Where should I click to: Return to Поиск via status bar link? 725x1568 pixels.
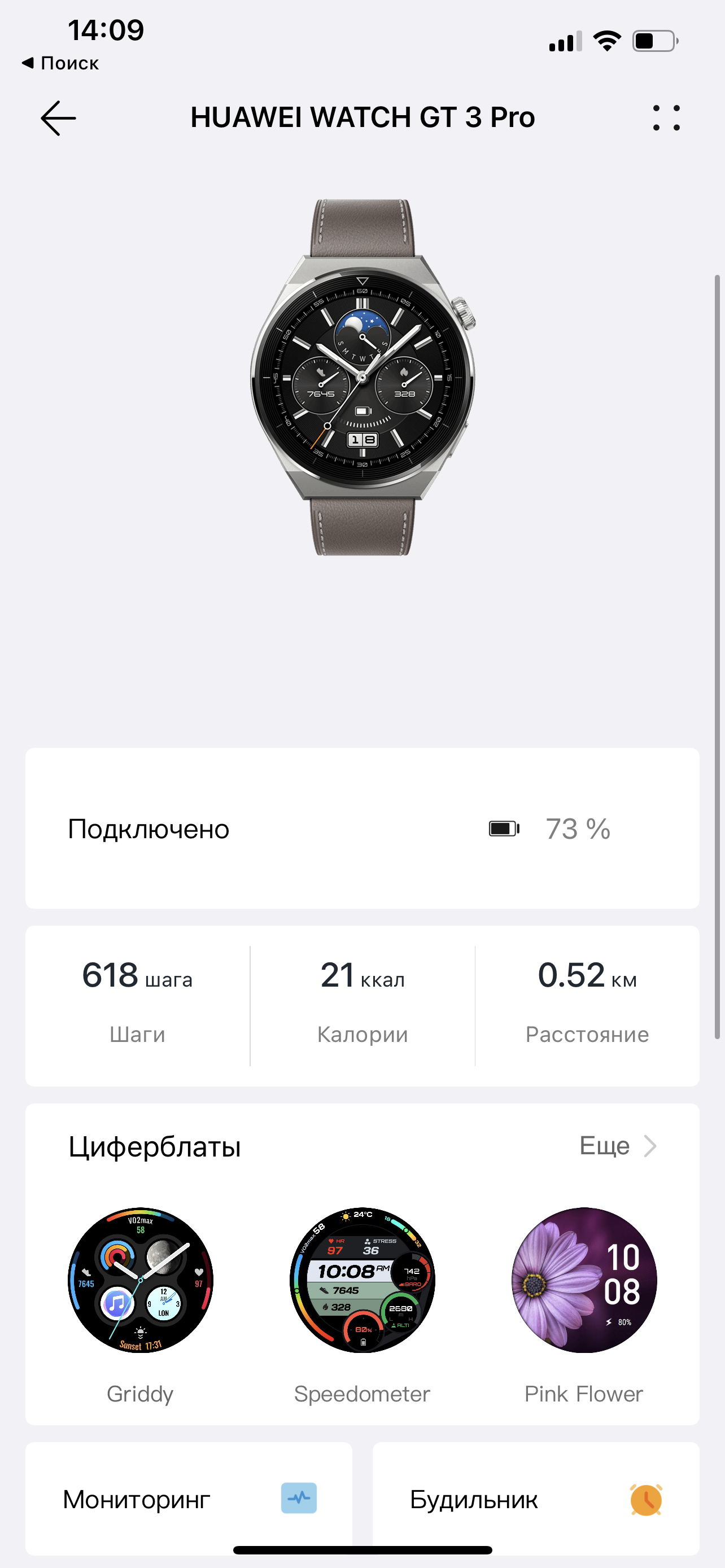tap(61, 63)
